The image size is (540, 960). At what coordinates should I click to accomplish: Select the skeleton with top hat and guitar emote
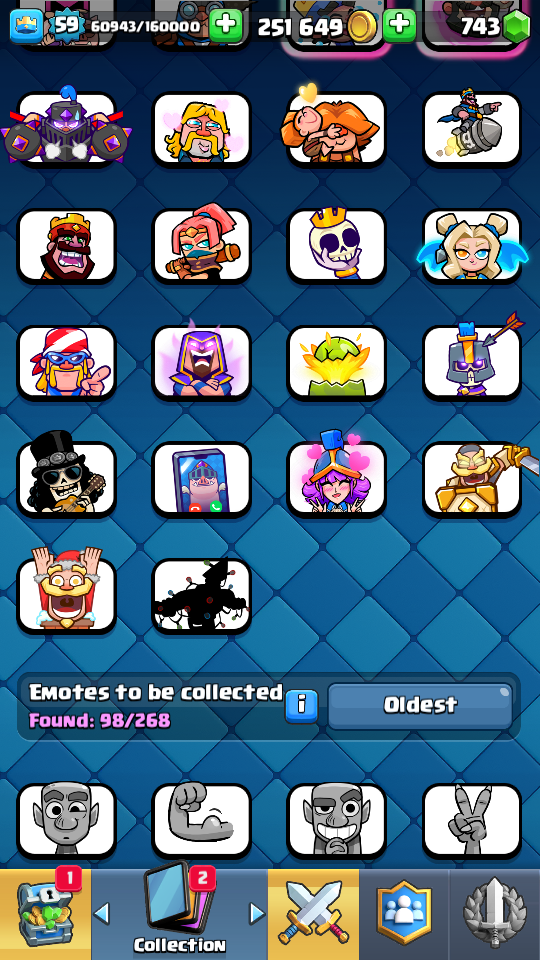point(66,479)
